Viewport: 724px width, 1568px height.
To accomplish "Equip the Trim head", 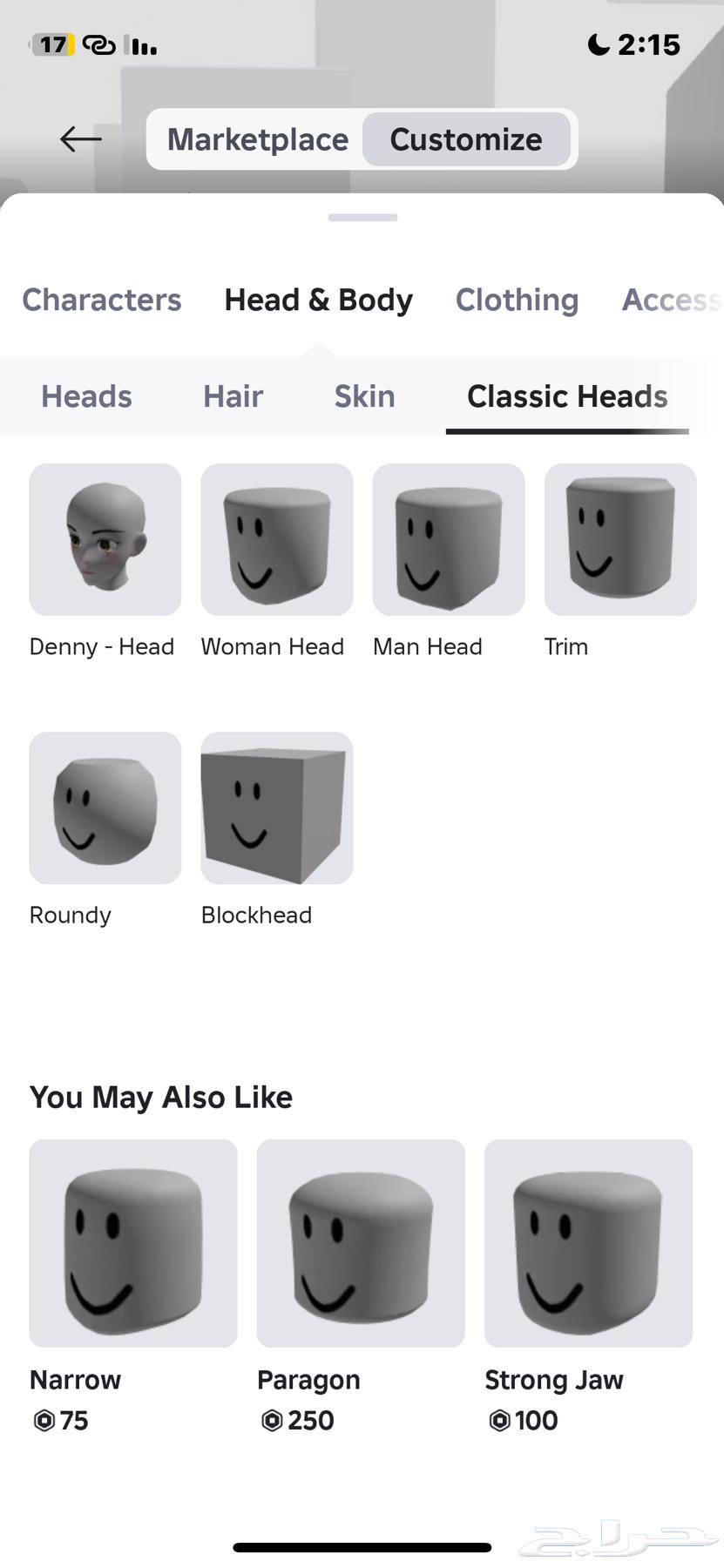I will [x=620, y=540].
